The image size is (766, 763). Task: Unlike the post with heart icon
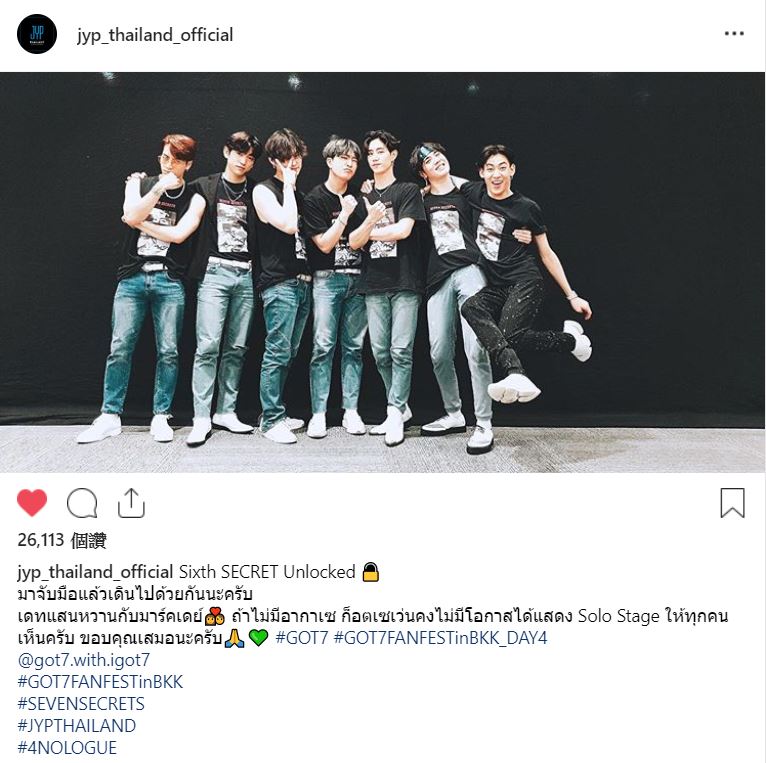tap(33, 503)
